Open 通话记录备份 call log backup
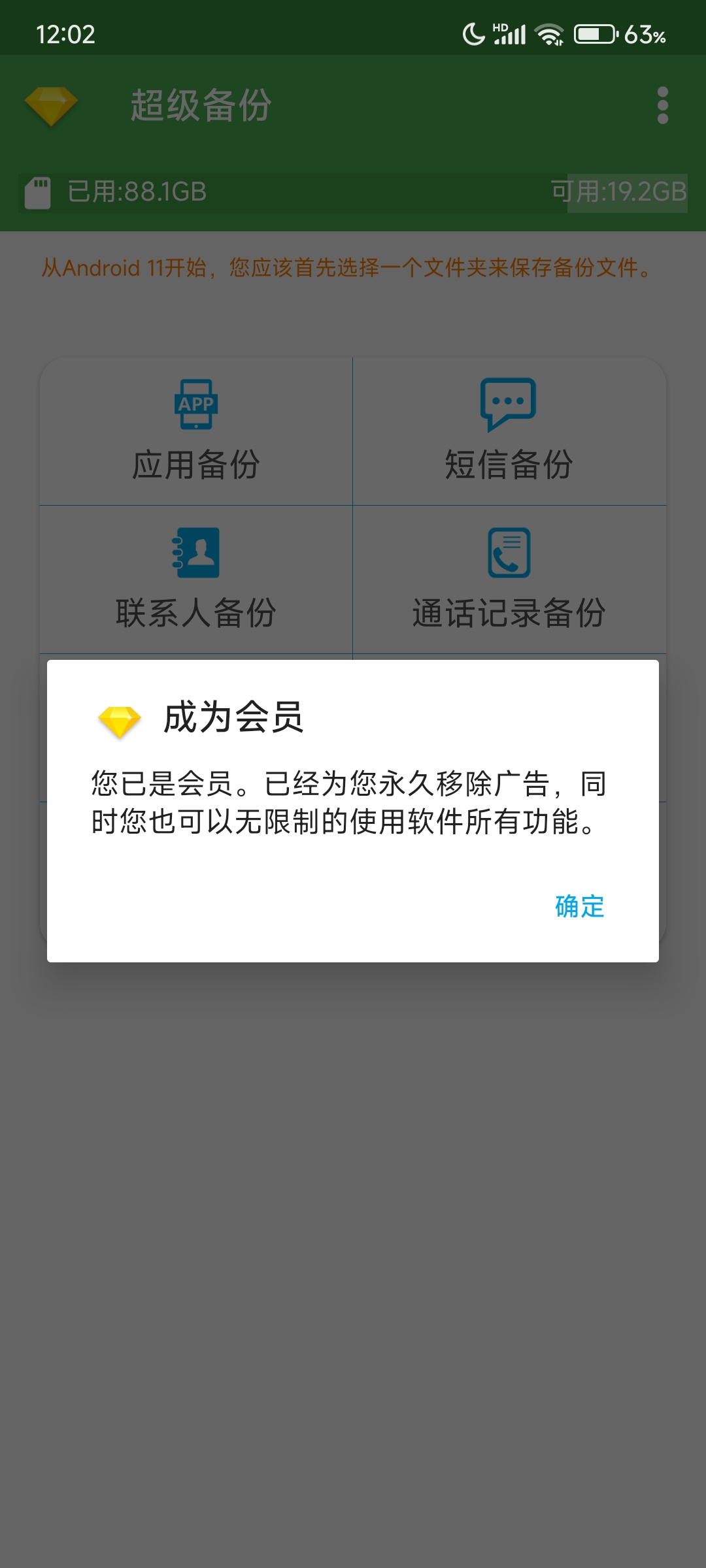The height and width of the screenshot is (1568, 706). point(509,580)
